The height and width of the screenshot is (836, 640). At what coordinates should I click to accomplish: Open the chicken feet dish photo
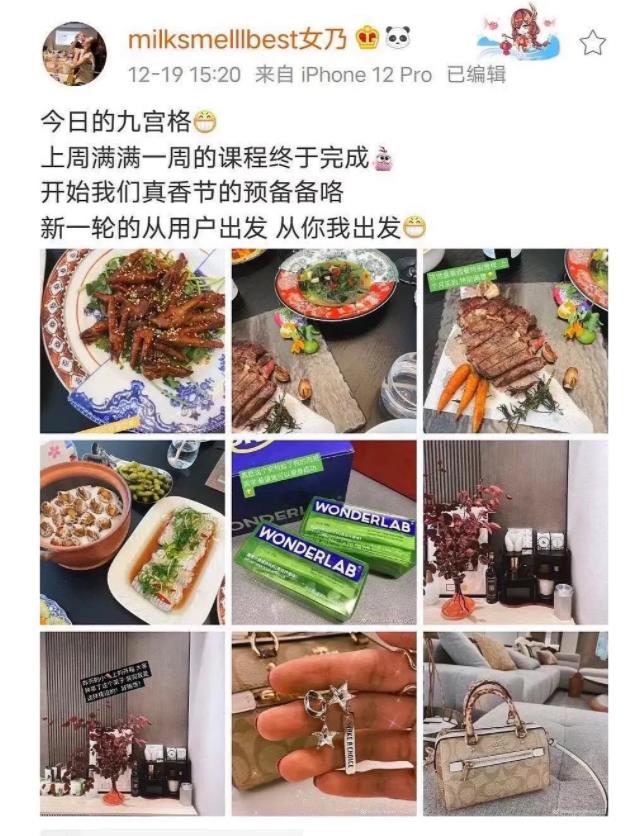[133, 340]
